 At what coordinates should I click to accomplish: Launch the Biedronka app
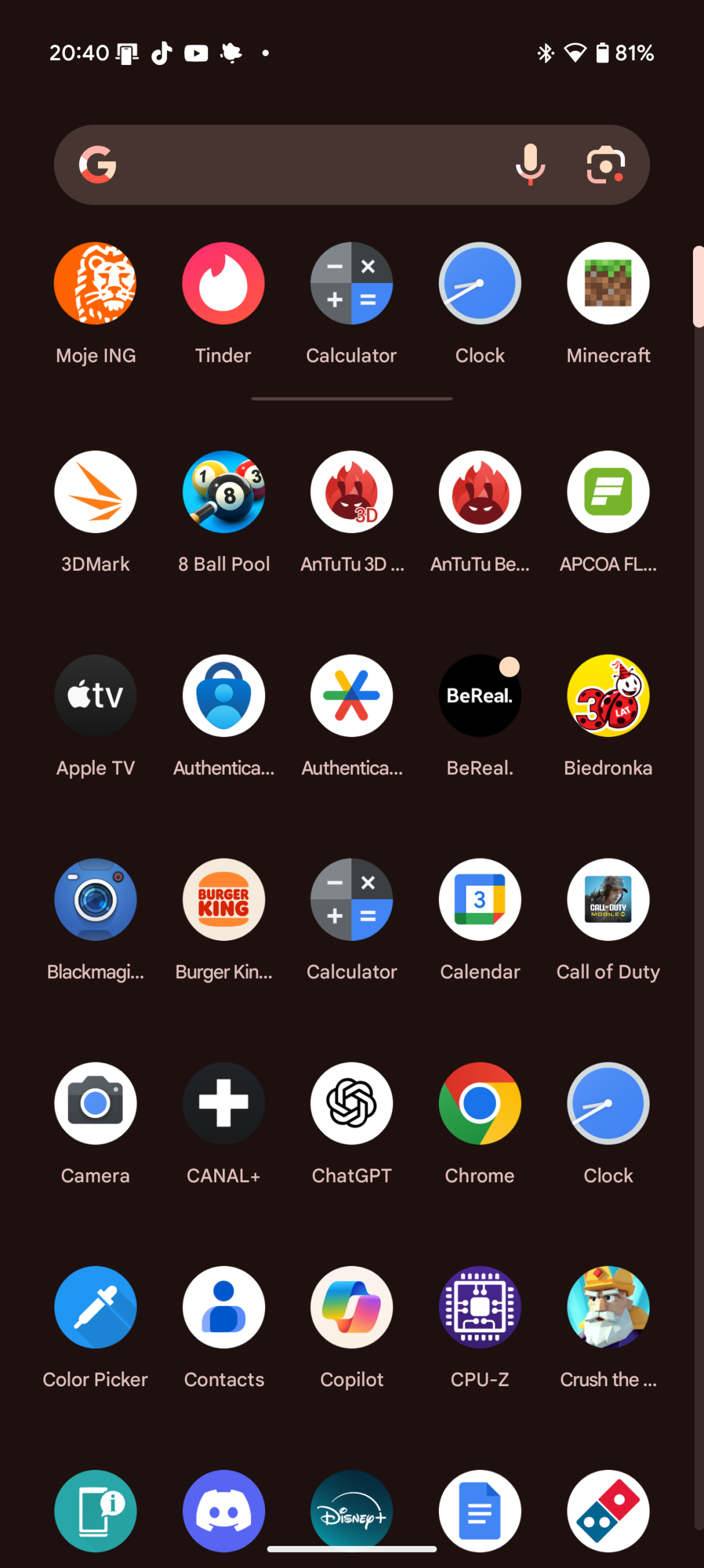[x=608, y=696]
